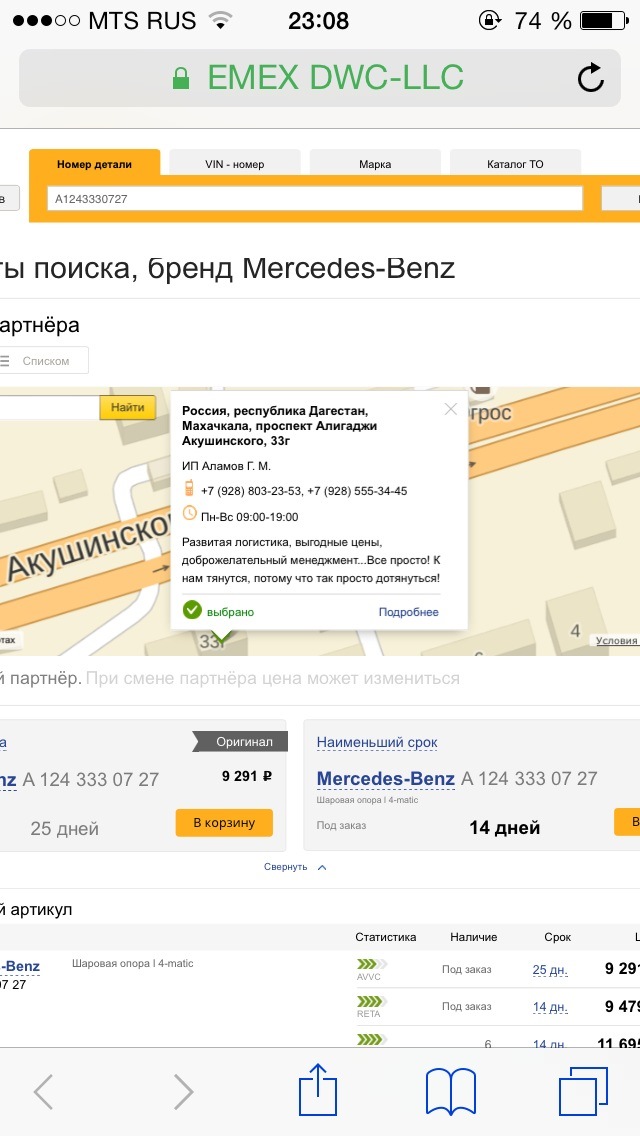This screenshot has height=1136, width=640.
Task: Tap Safari's share button
Action: (317, 1090)
